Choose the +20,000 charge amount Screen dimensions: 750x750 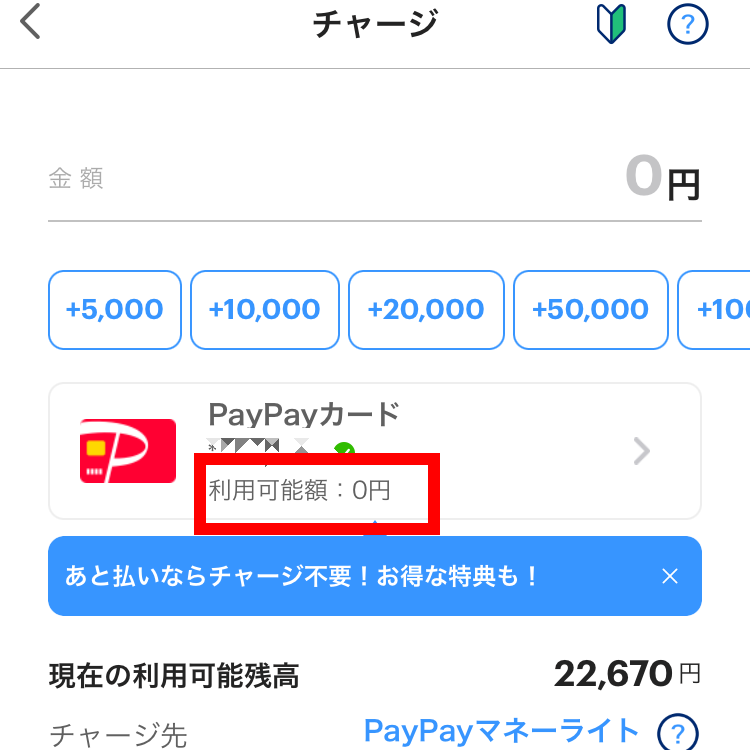click(x=426, y=310)
